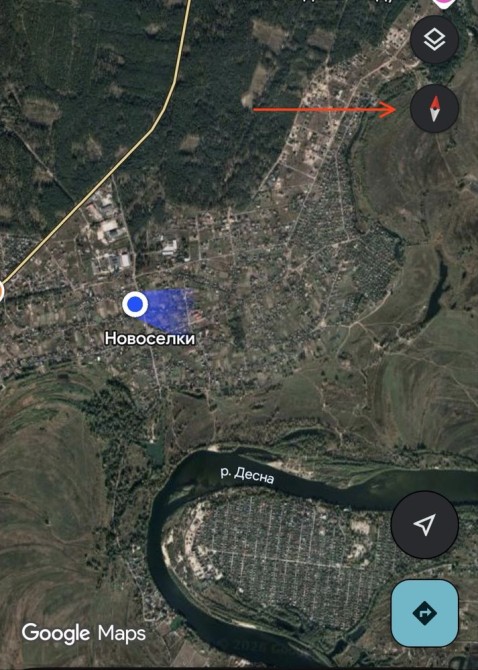Screen dimensions: 478x670
Task: Open the map layers selector
Action: point(434,40)
